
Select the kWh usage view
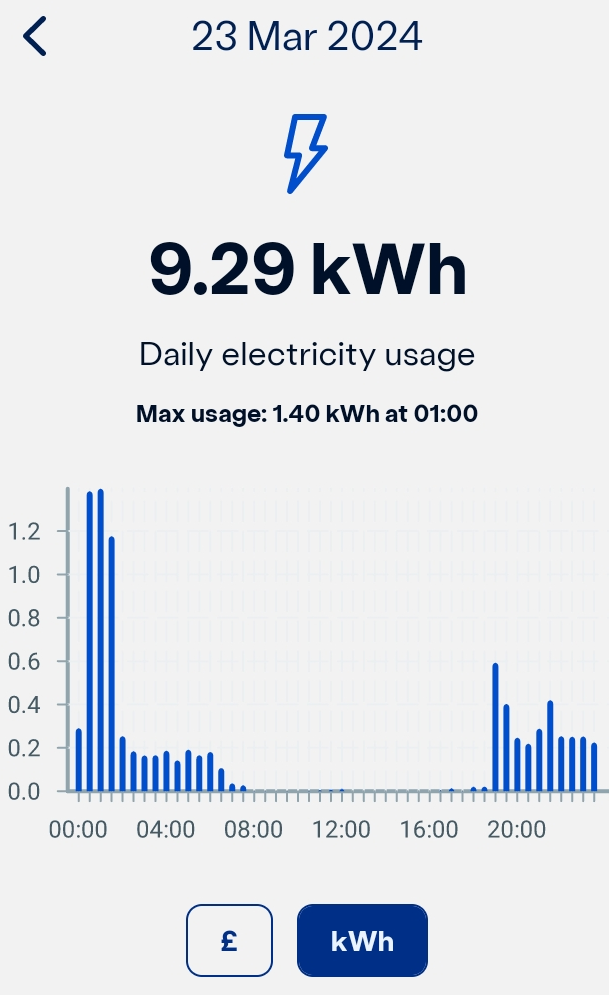click(x=362, y=940)
